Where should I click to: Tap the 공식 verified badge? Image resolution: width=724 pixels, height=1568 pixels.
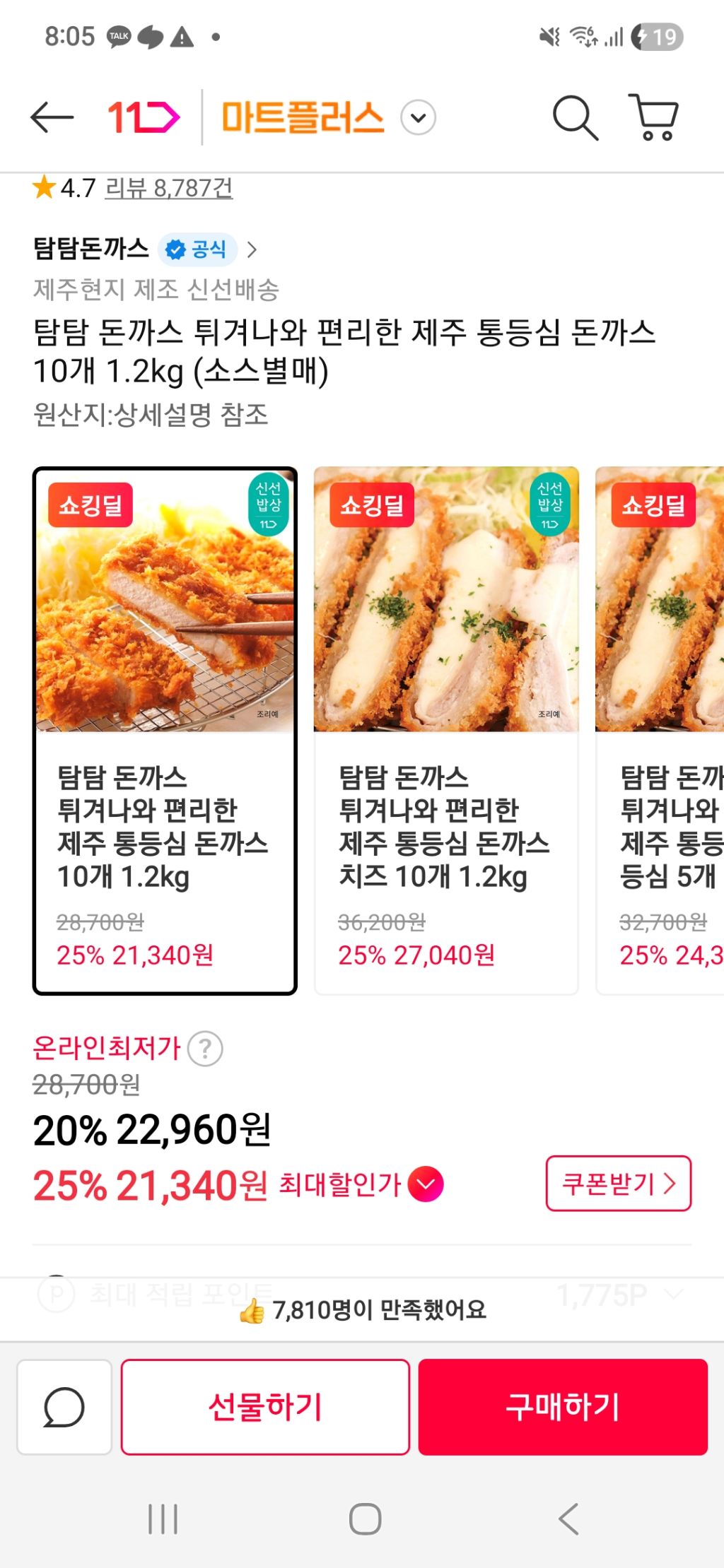point(197,249)
